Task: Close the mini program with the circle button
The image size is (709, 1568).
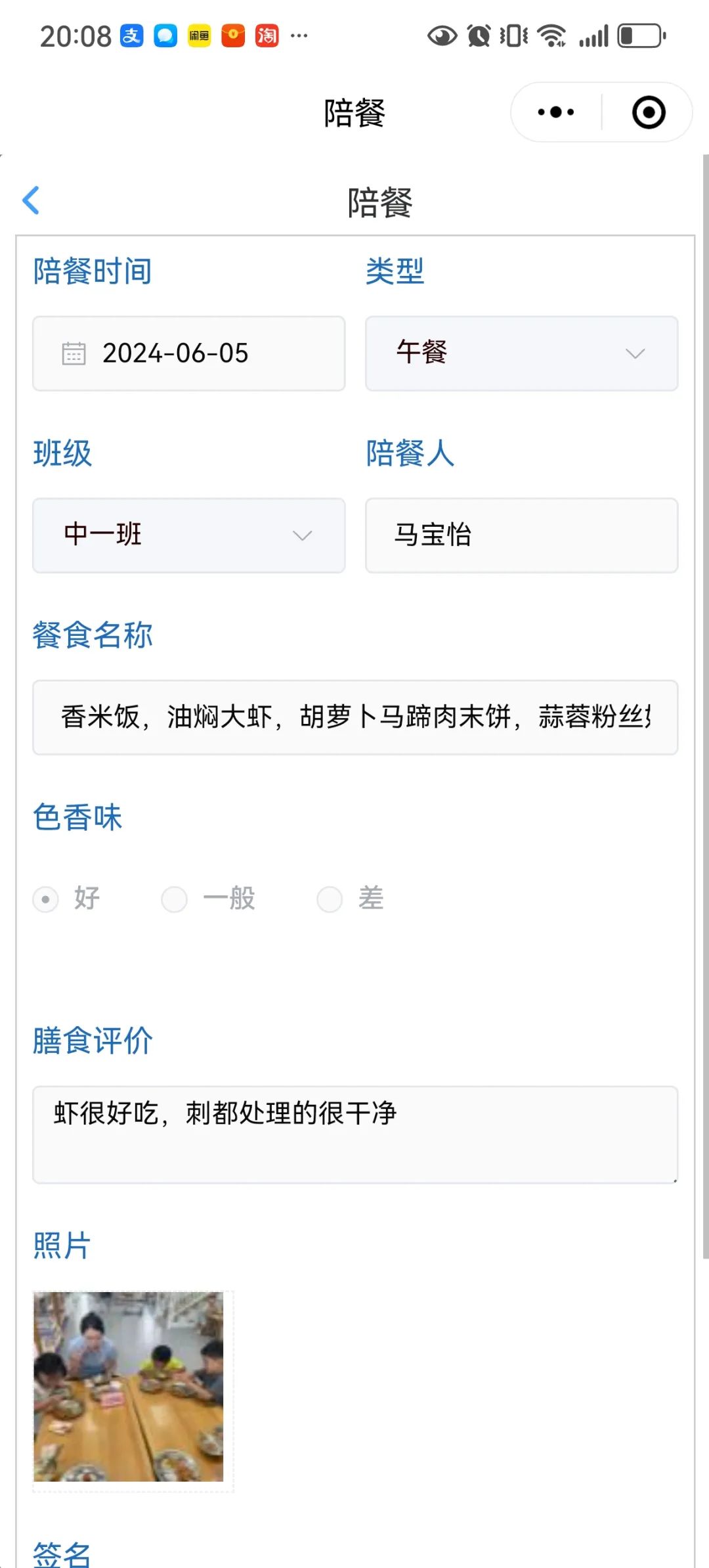Action: click(x=649, y=112)
